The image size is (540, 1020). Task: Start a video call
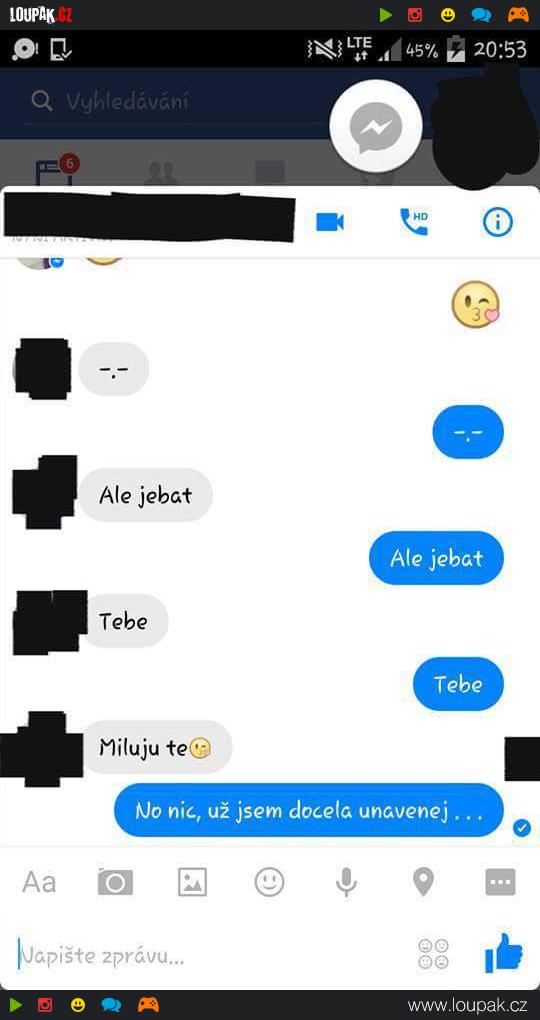330,222
